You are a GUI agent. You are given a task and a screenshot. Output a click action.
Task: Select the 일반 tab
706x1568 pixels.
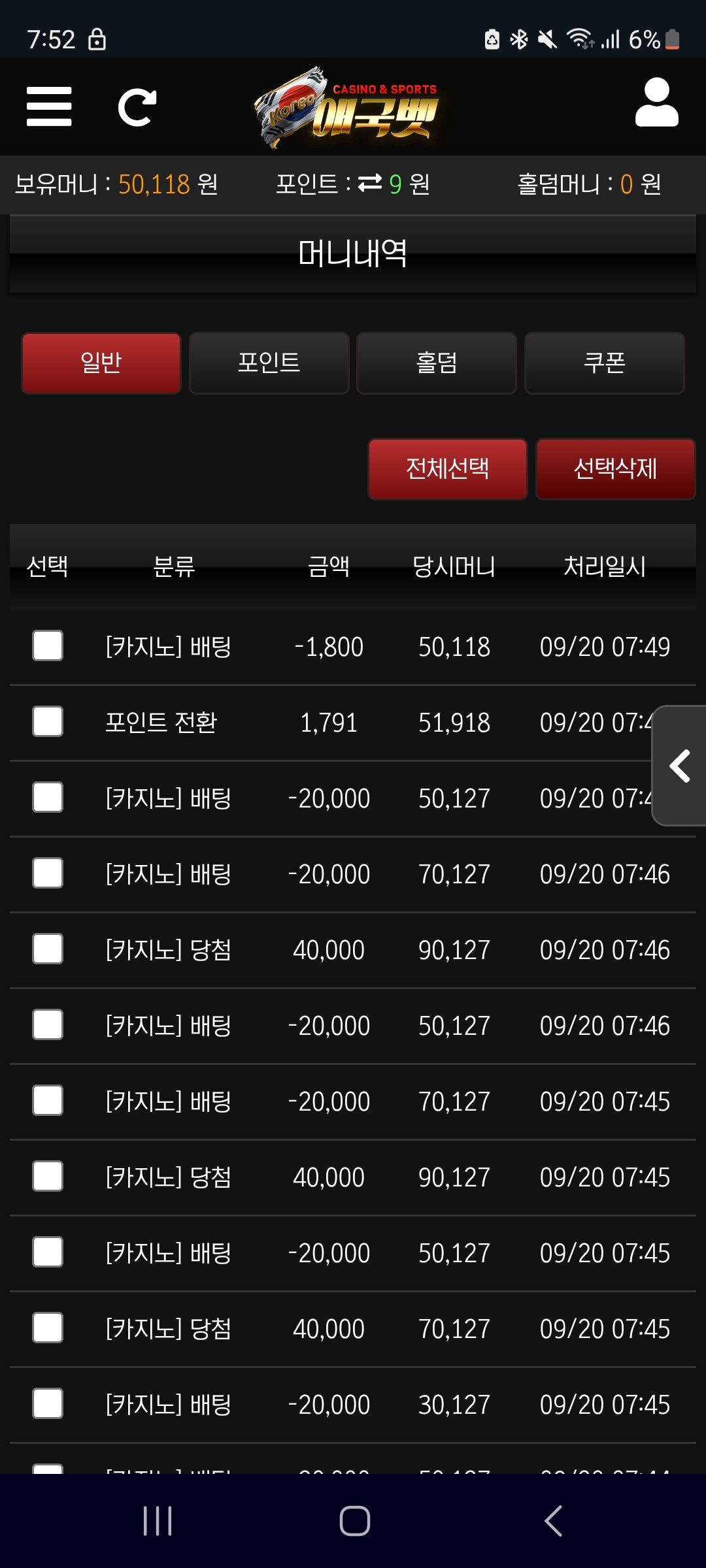click(101, 363)
